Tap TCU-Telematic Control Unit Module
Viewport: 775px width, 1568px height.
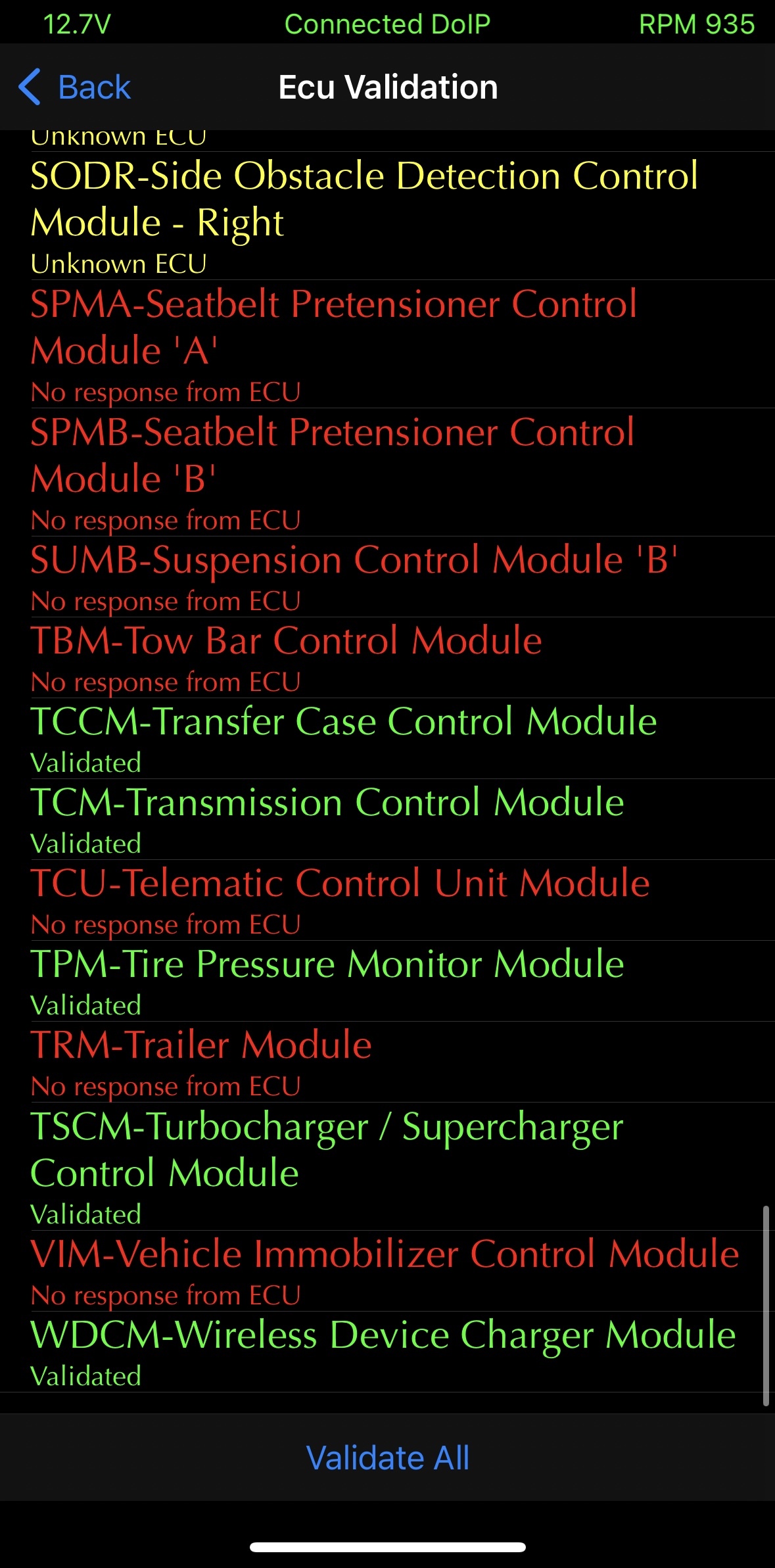[x=387, y=901]
